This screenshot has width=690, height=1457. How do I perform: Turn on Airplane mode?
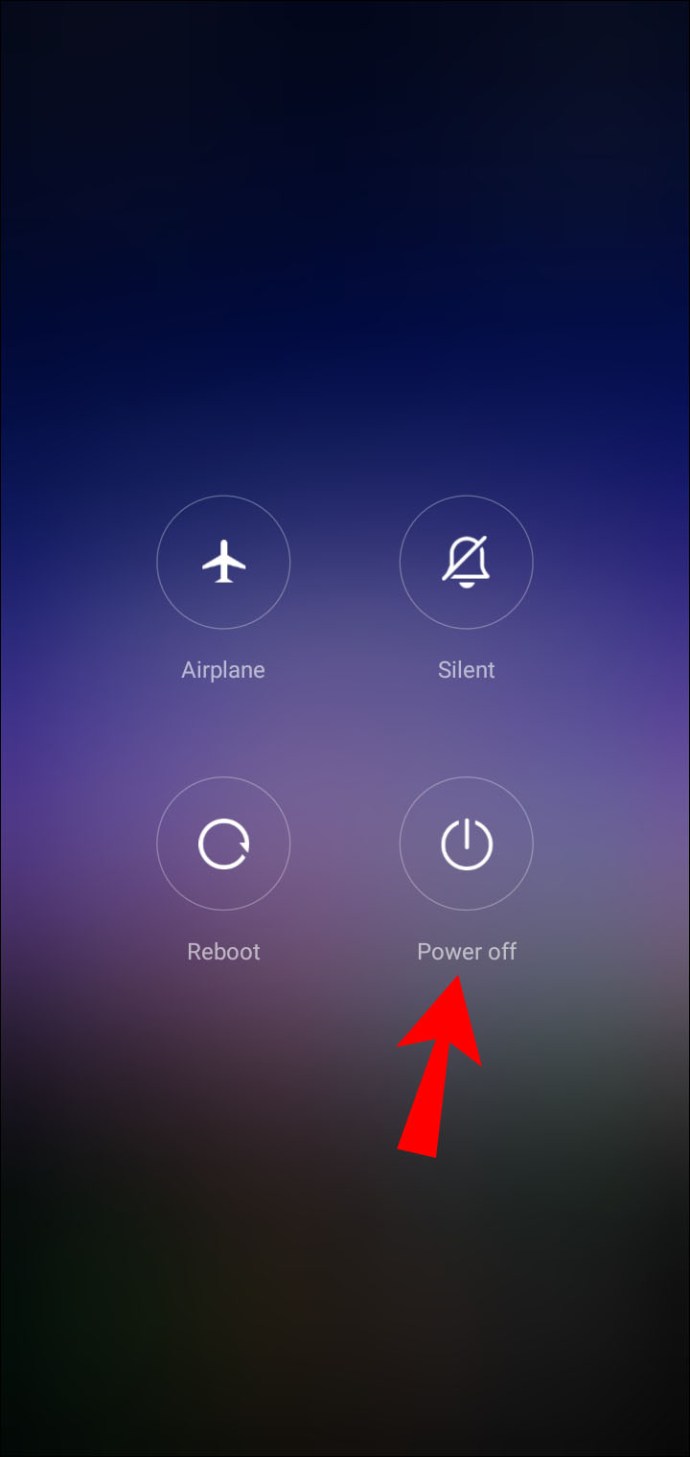pyautogui.click(x=223, y=563)
